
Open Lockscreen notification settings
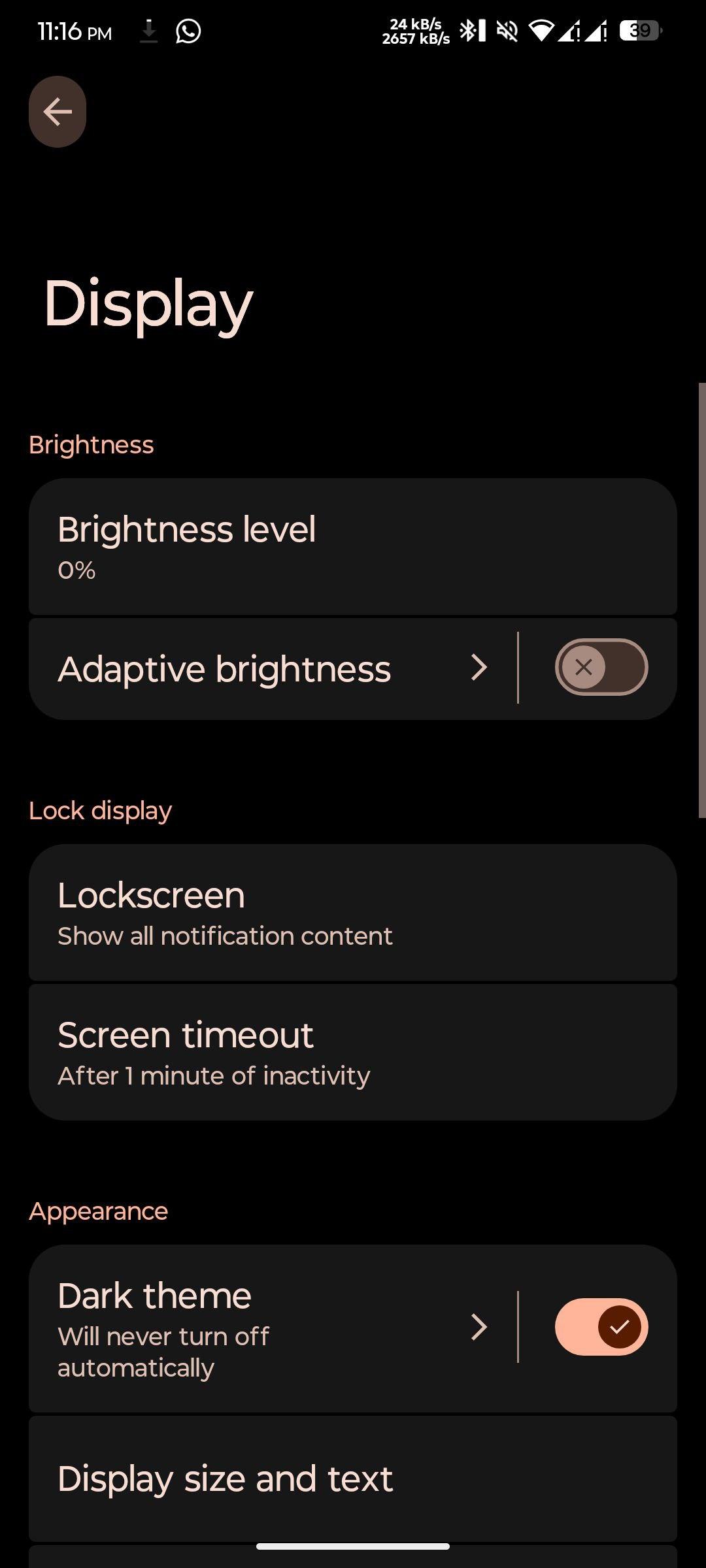(353, 913)
